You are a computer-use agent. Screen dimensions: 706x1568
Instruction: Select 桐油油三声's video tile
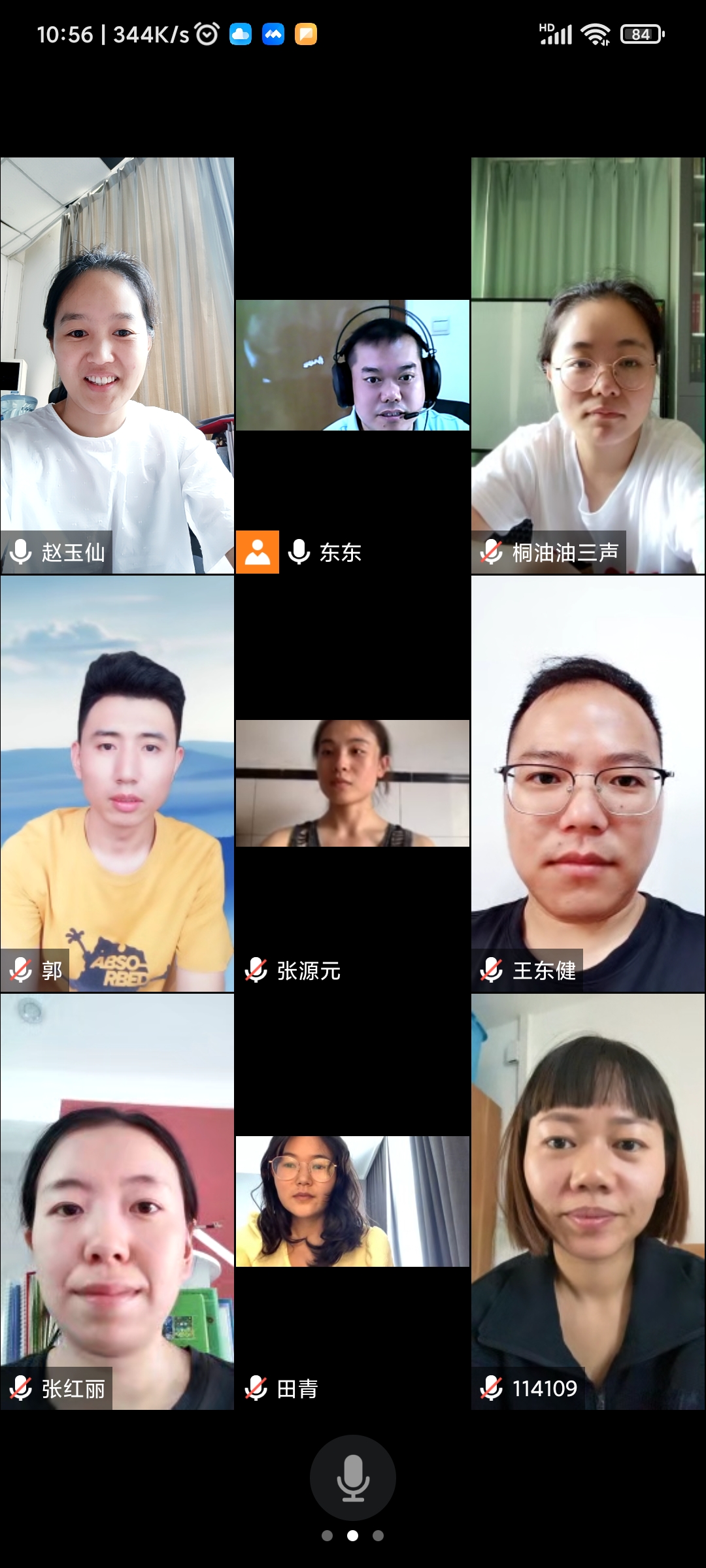click(588, 365)
